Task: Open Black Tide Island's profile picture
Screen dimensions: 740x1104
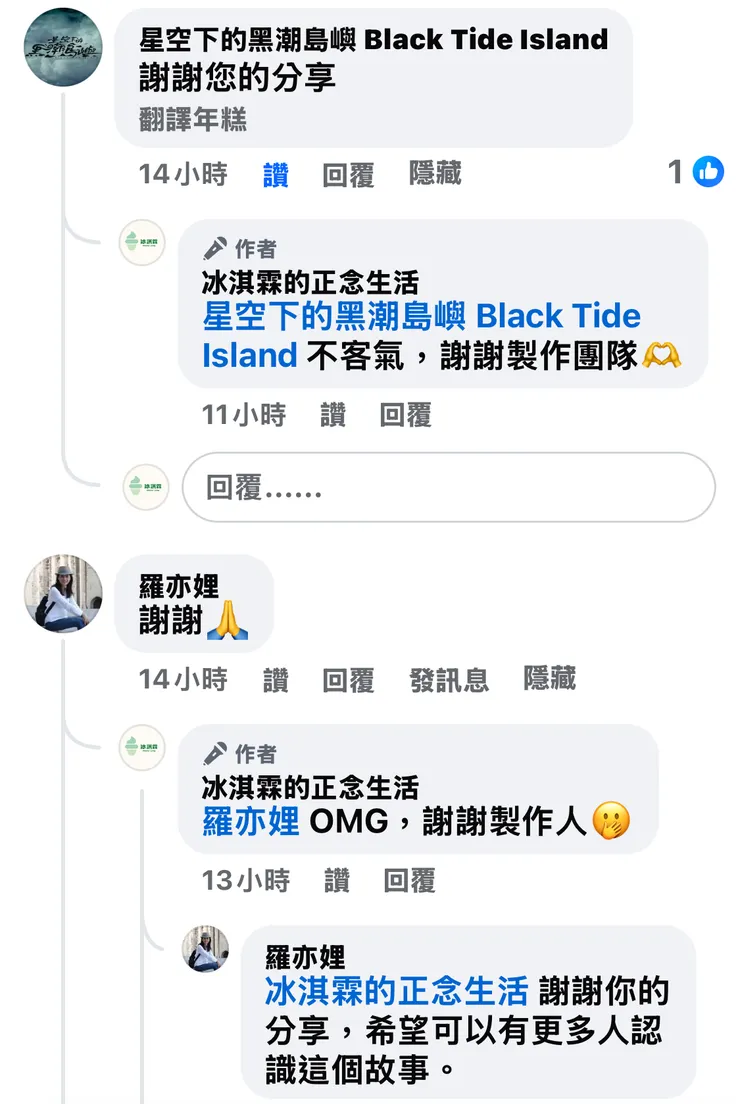Action: 62,47
